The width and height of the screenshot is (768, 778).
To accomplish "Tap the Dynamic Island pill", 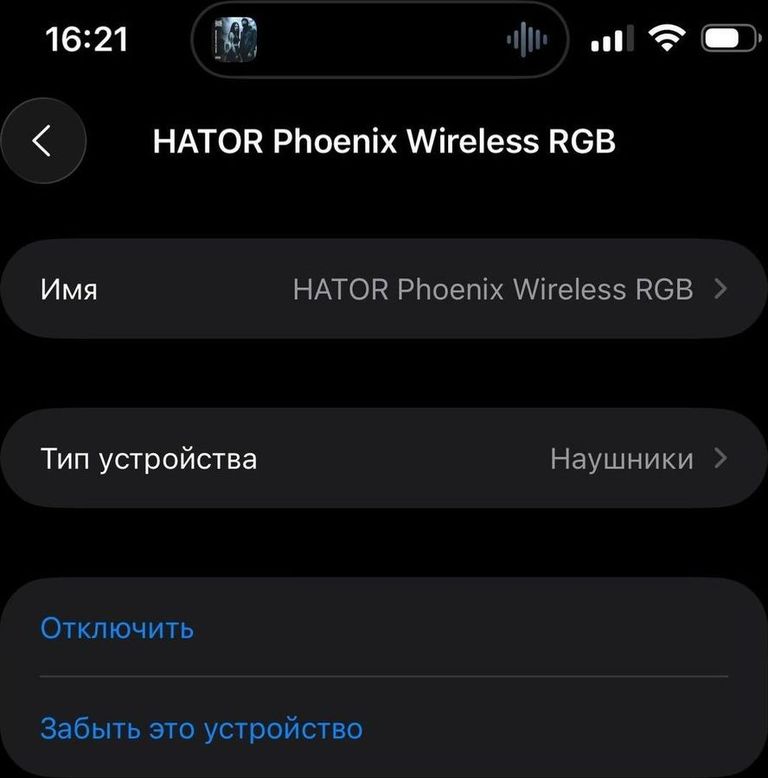I will [x=380, y=38].
